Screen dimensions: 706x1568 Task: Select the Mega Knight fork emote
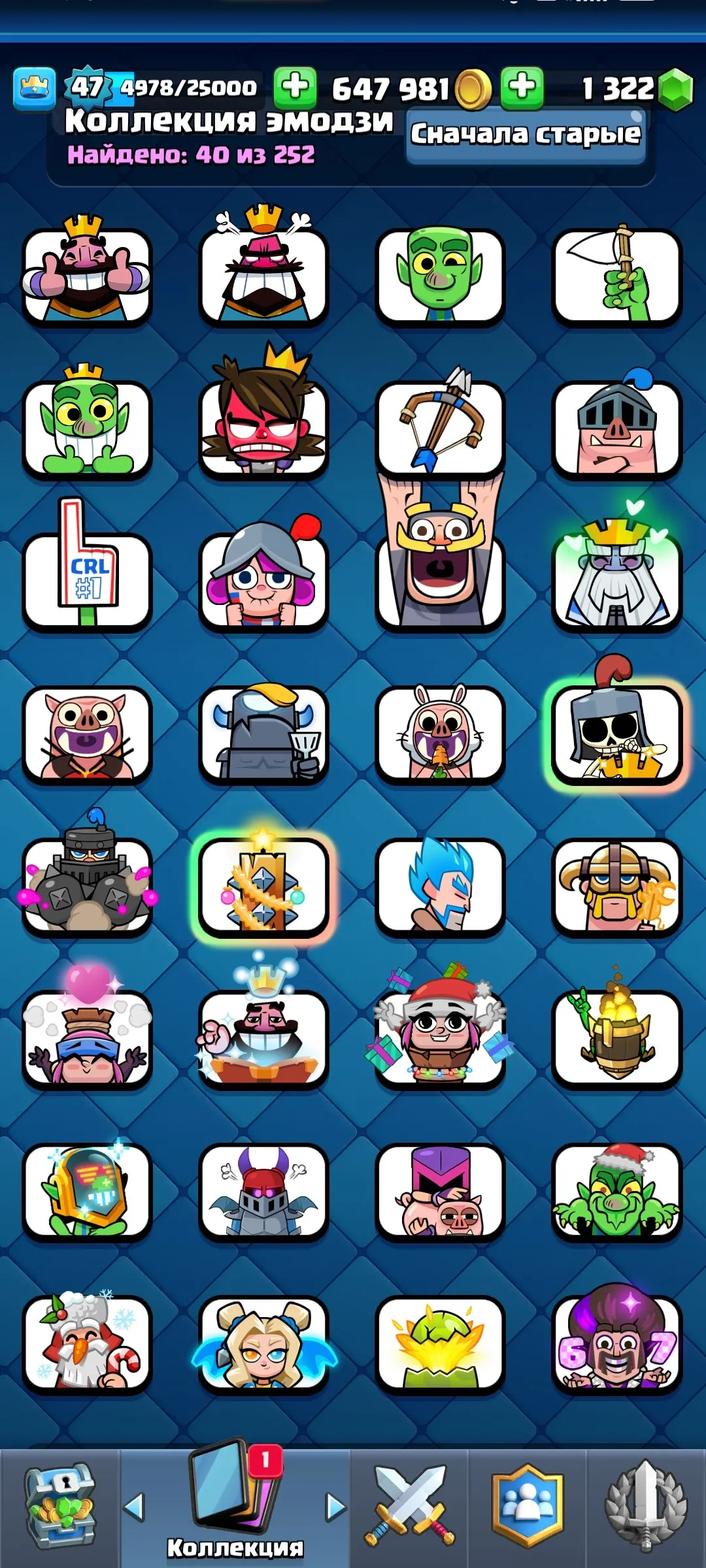[x=265, y=738]
